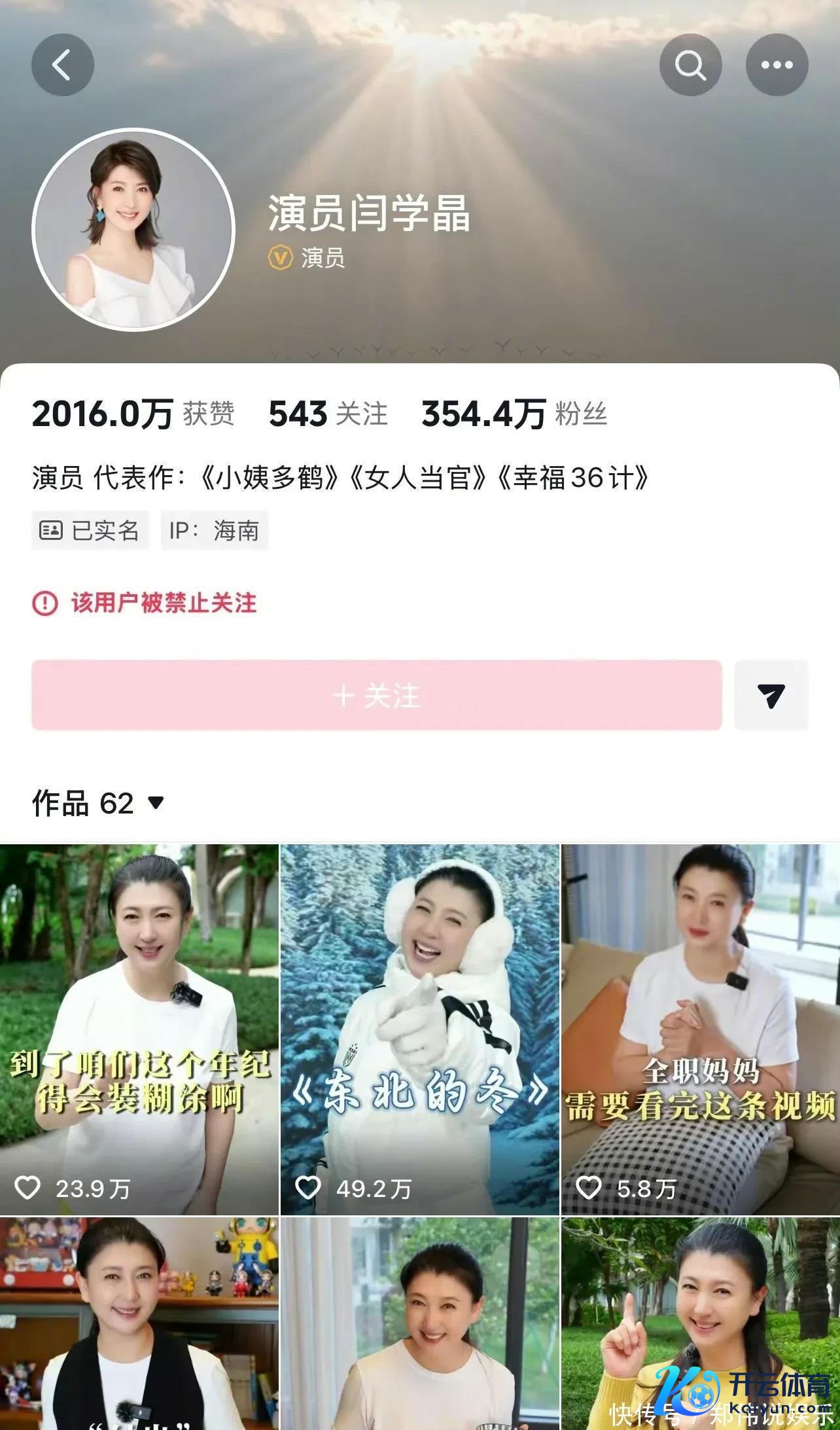
Task: Open the video with the toy shelf background
Action: 139,1322
